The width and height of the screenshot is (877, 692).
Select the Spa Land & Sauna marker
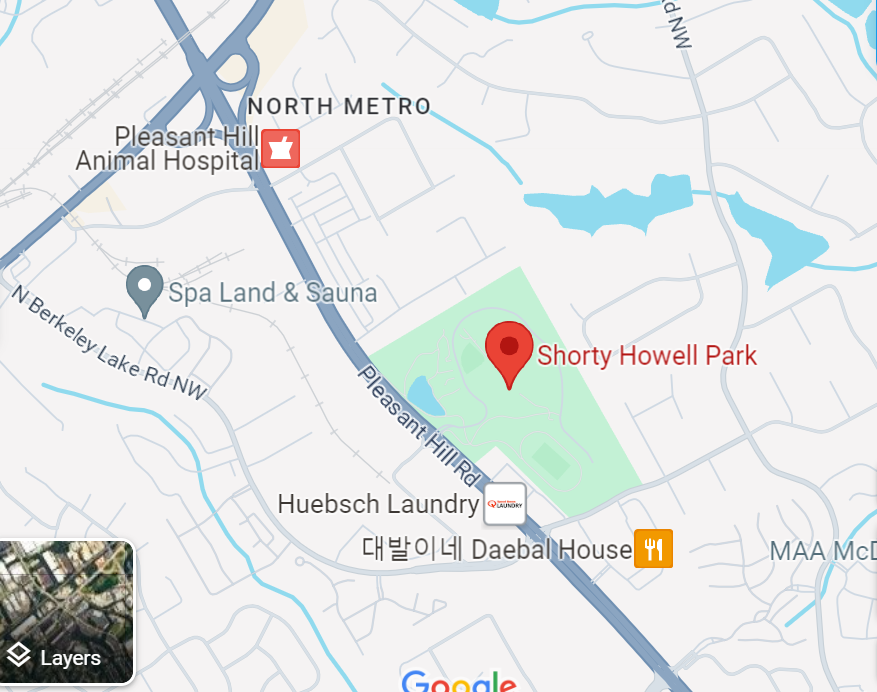146,289
